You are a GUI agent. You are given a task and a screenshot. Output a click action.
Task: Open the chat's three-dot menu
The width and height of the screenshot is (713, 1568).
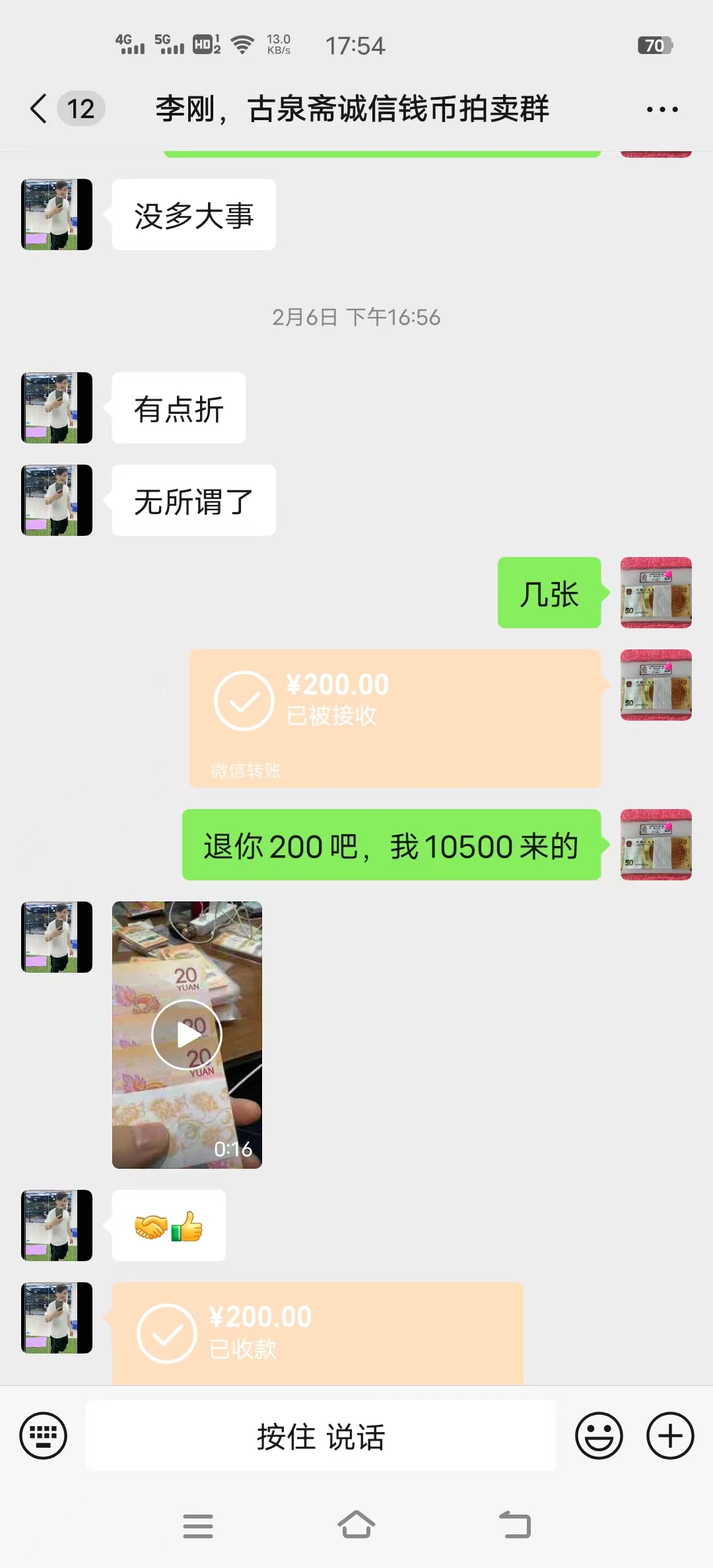click(x=662, y=110)
